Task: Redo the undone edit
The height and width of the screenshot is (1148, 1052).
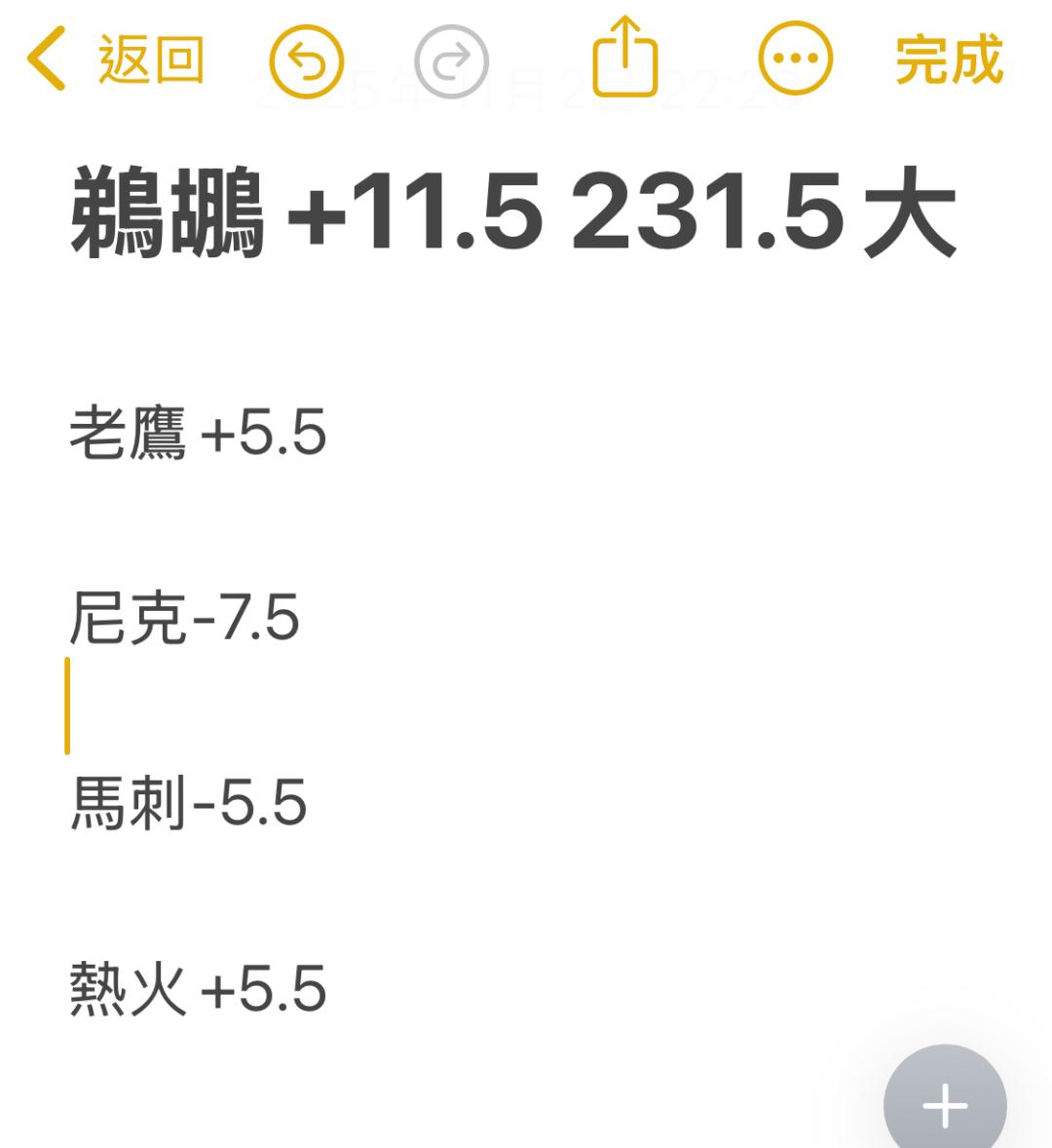Action: point(451,61)
